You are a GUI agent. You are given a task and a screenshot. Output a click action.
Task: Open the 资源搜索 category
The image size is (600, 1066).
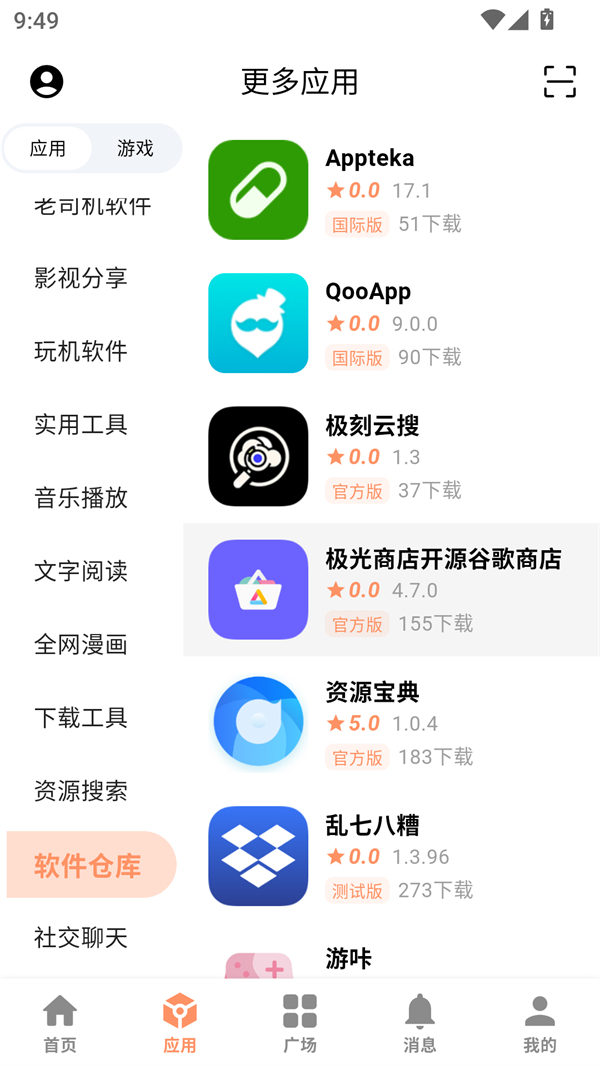(81, 791)
